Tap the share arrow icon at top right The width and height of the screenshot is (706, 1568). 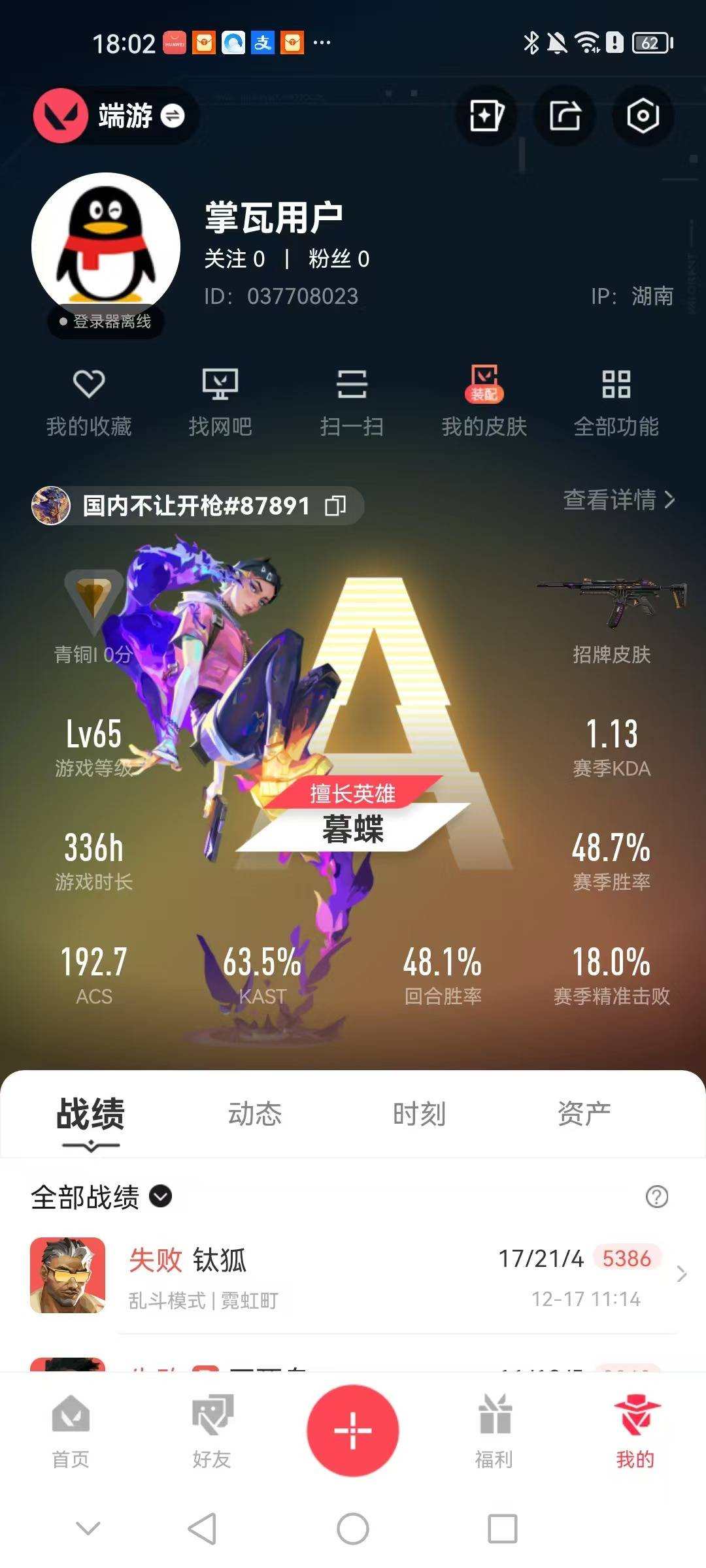[x=563, y=118]
